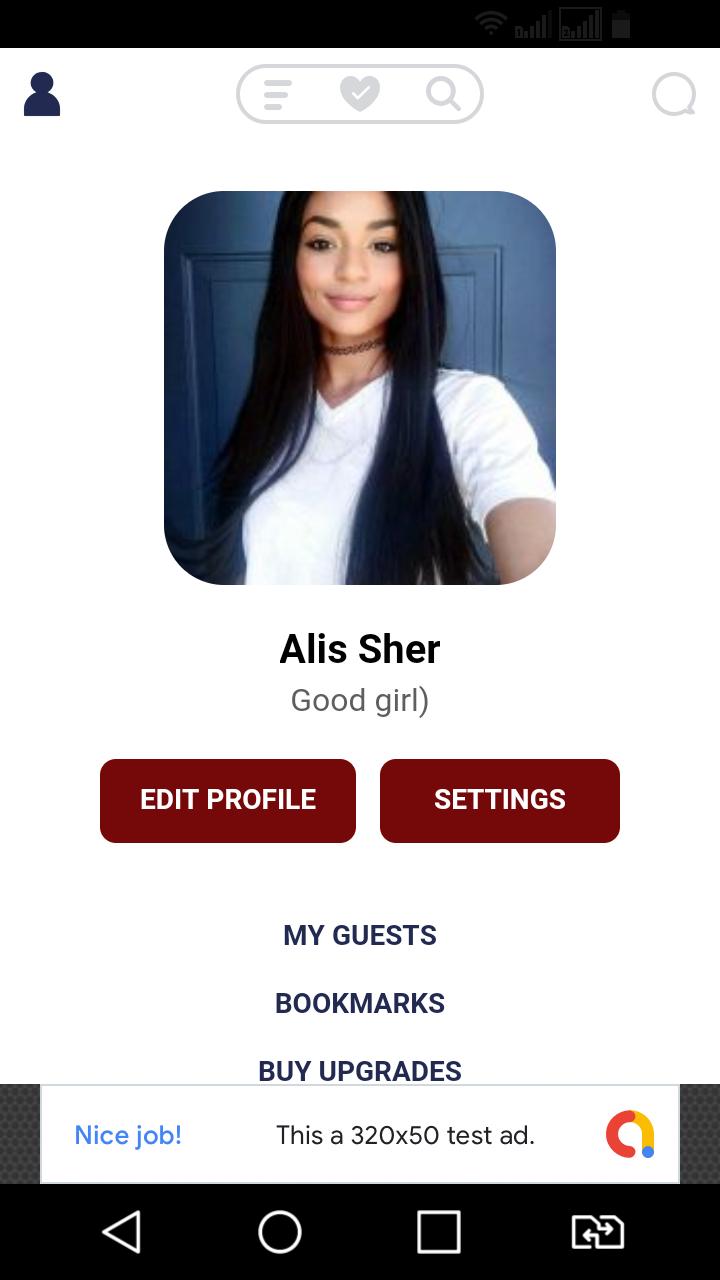Image resolution: width=720 pixels, height=1280 pixels.
Task: Switch to the feed list icon
Action: 278,95
